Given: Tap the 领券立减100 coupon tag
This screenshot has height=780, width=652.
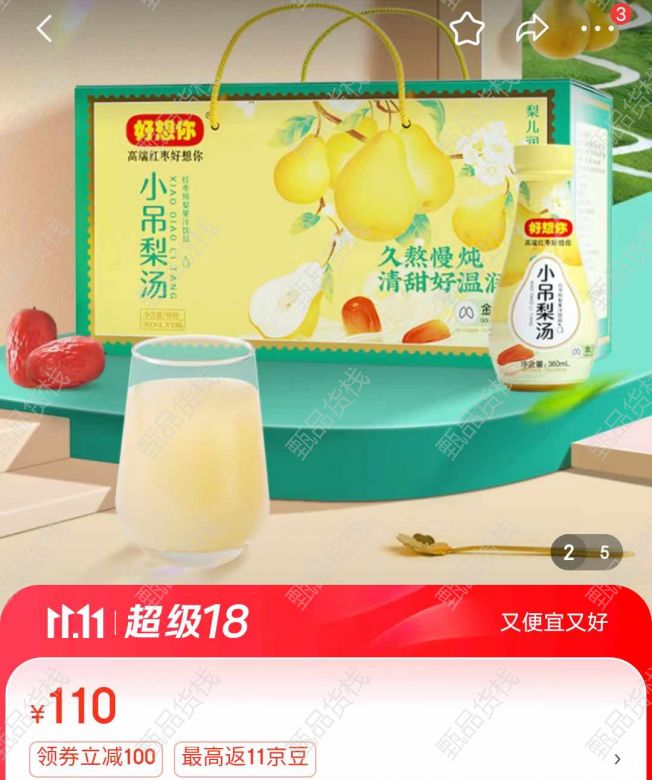Looking at the screenshot, I should coord(95,756).
